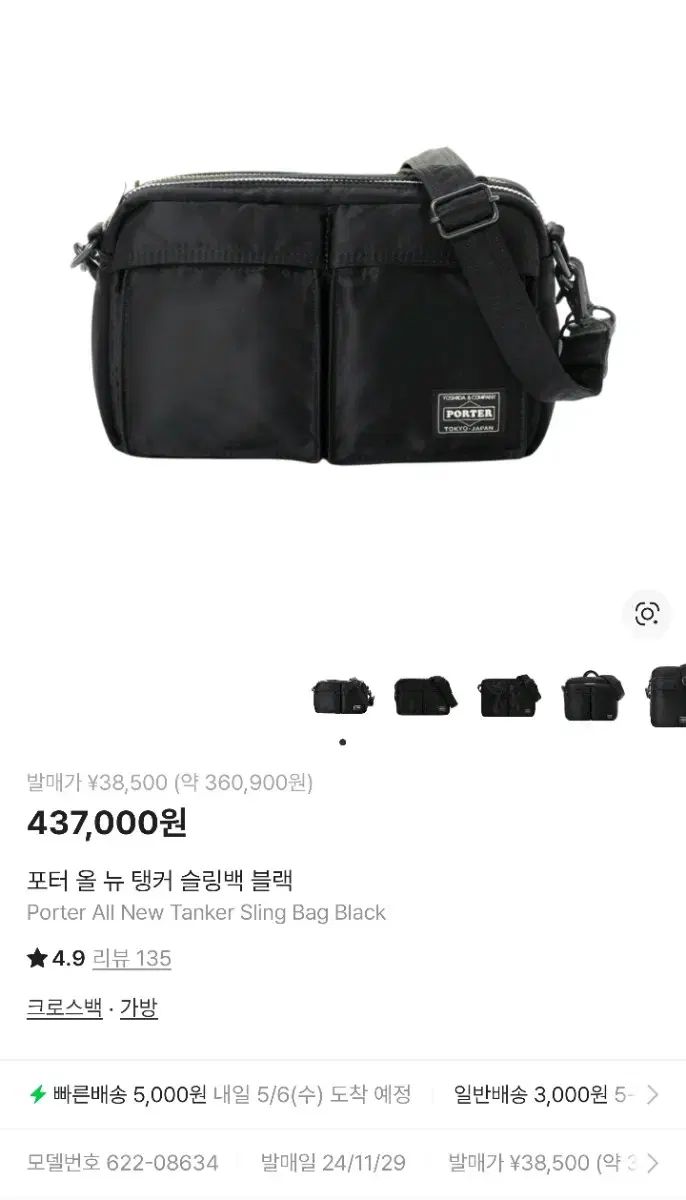Open the 가방 category link
The width and height of the screenshot is (686, 1200).
[139, 1008]
